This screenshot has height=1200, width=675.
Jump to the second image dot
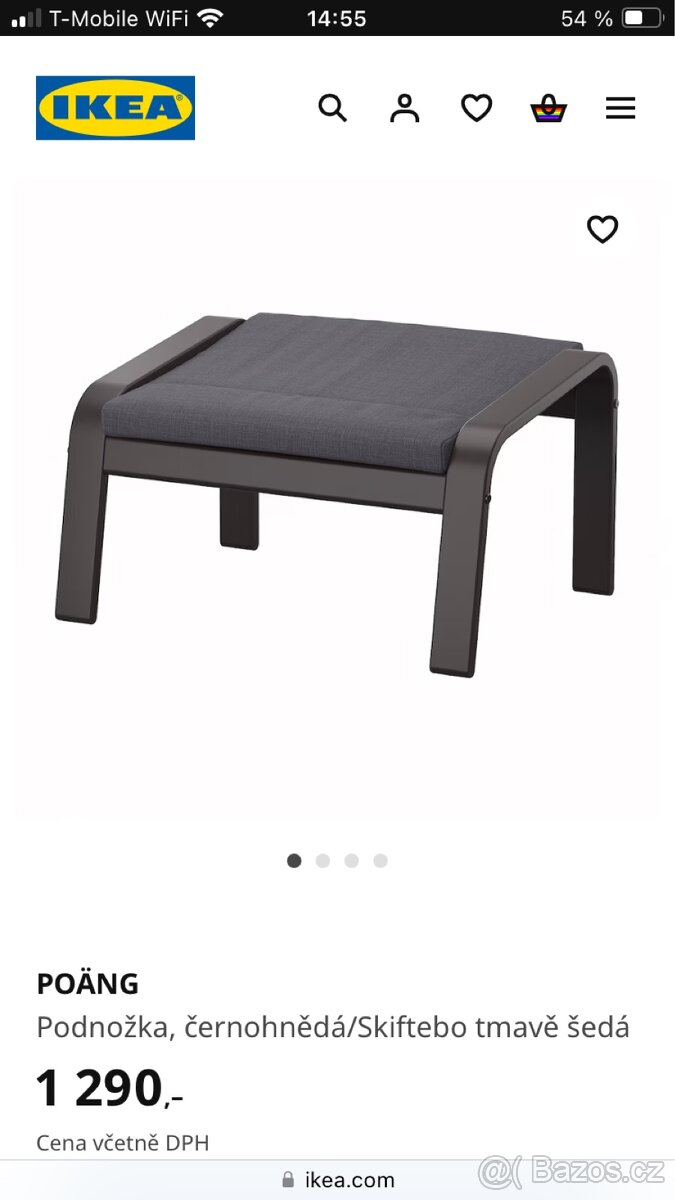click(x=323, y=861)
